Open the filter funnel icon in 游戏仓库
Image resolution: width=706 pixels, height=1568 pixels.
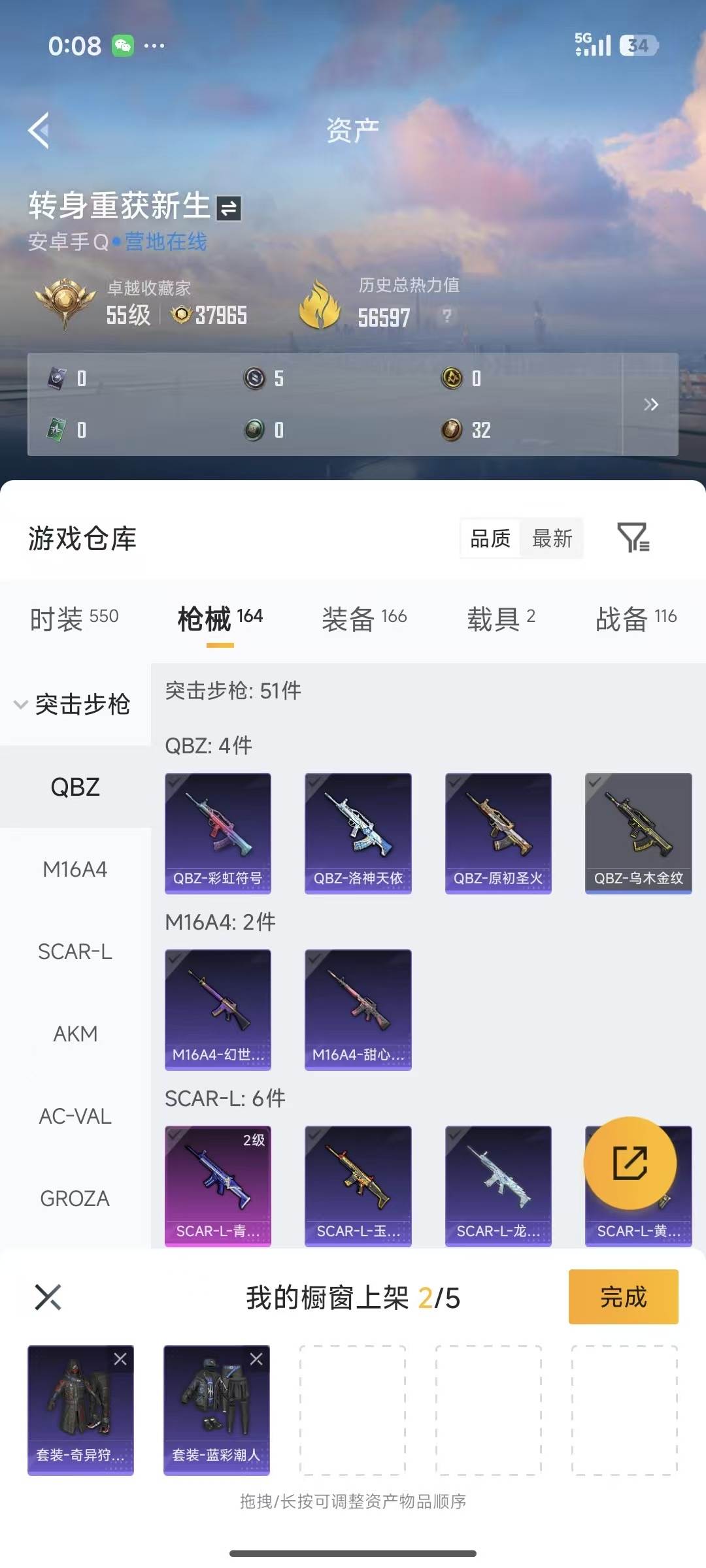pos(633,538)
